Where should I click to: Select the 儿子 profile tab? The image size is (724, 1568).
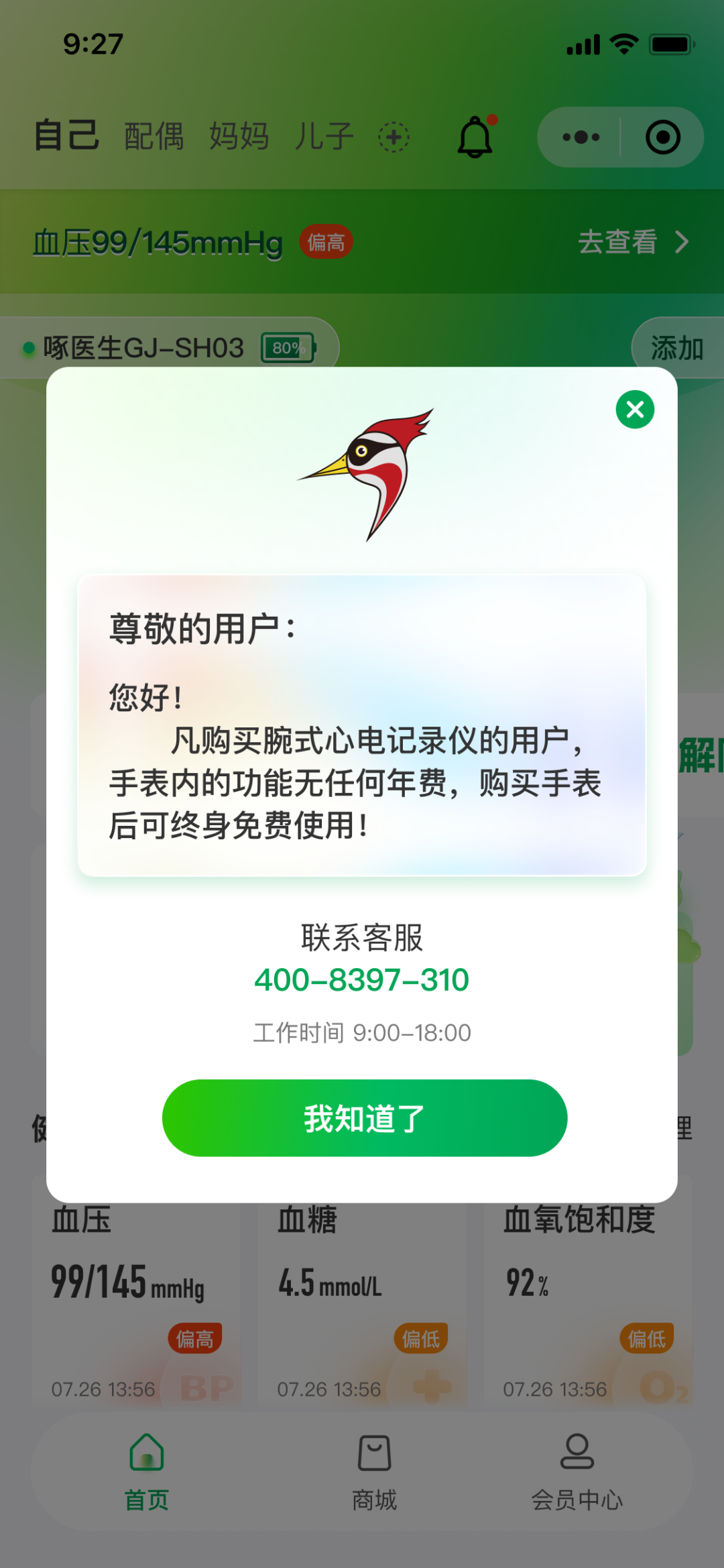click(x=324, y=137)
